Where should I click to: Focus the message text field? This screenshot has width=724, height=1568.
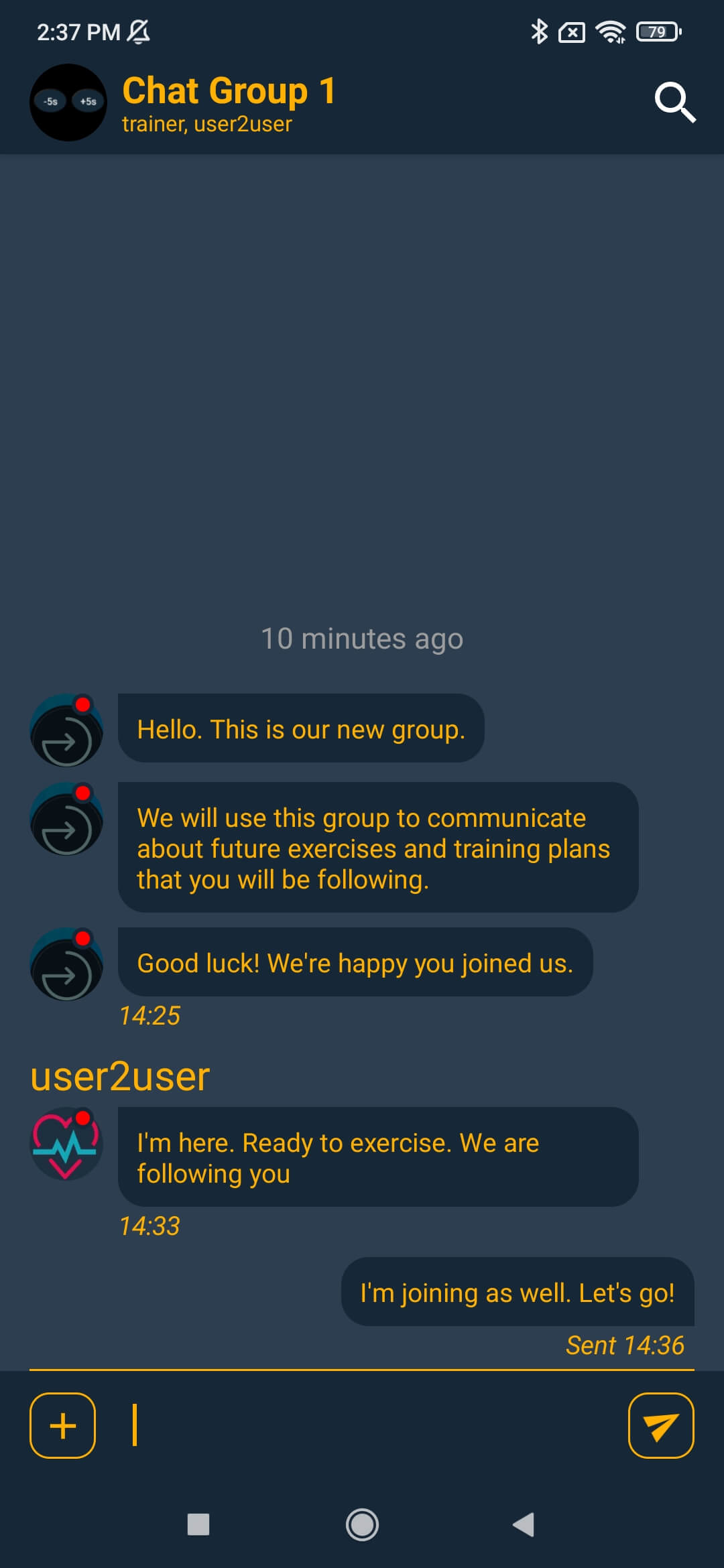(x=362, y=1425)
